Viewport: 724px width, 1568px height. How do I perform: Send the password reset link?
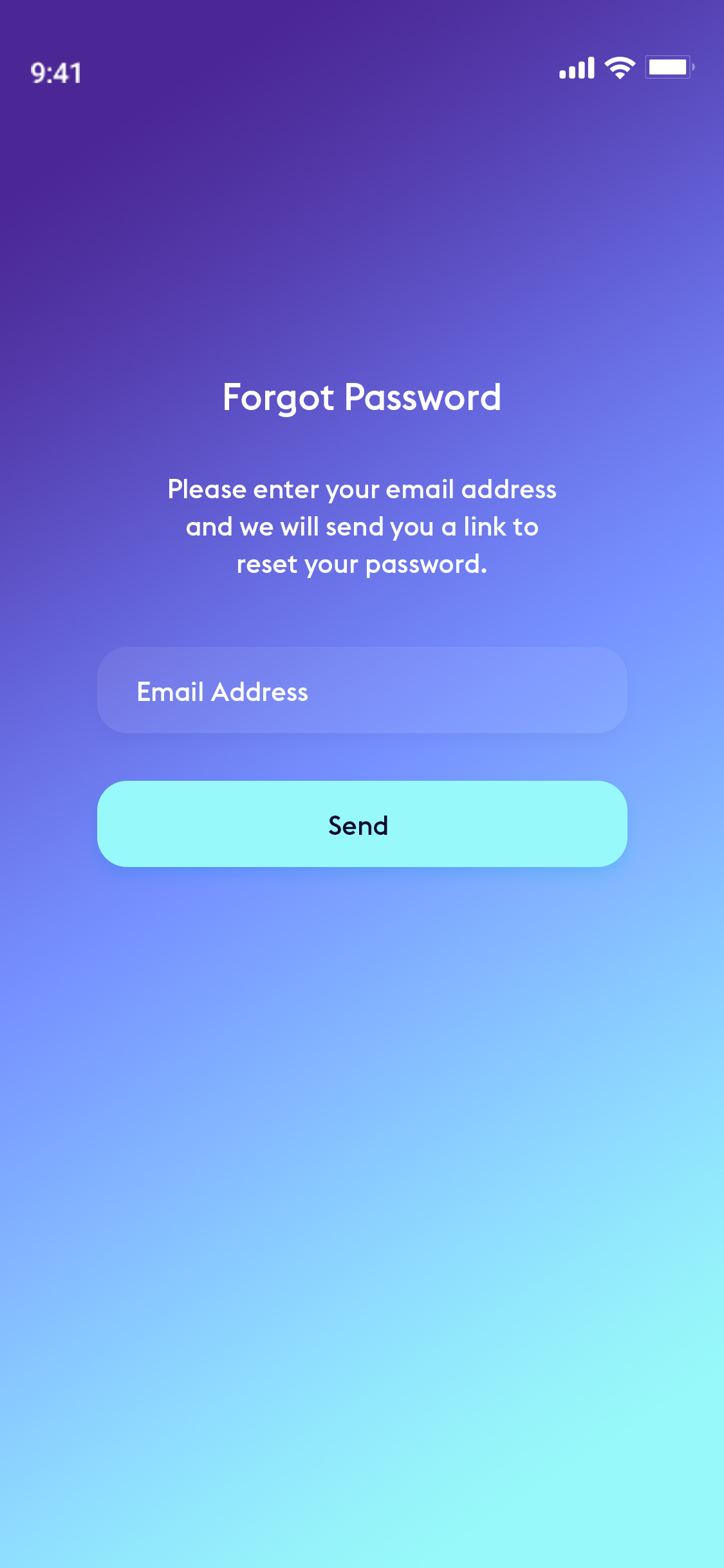pos(362,824)
